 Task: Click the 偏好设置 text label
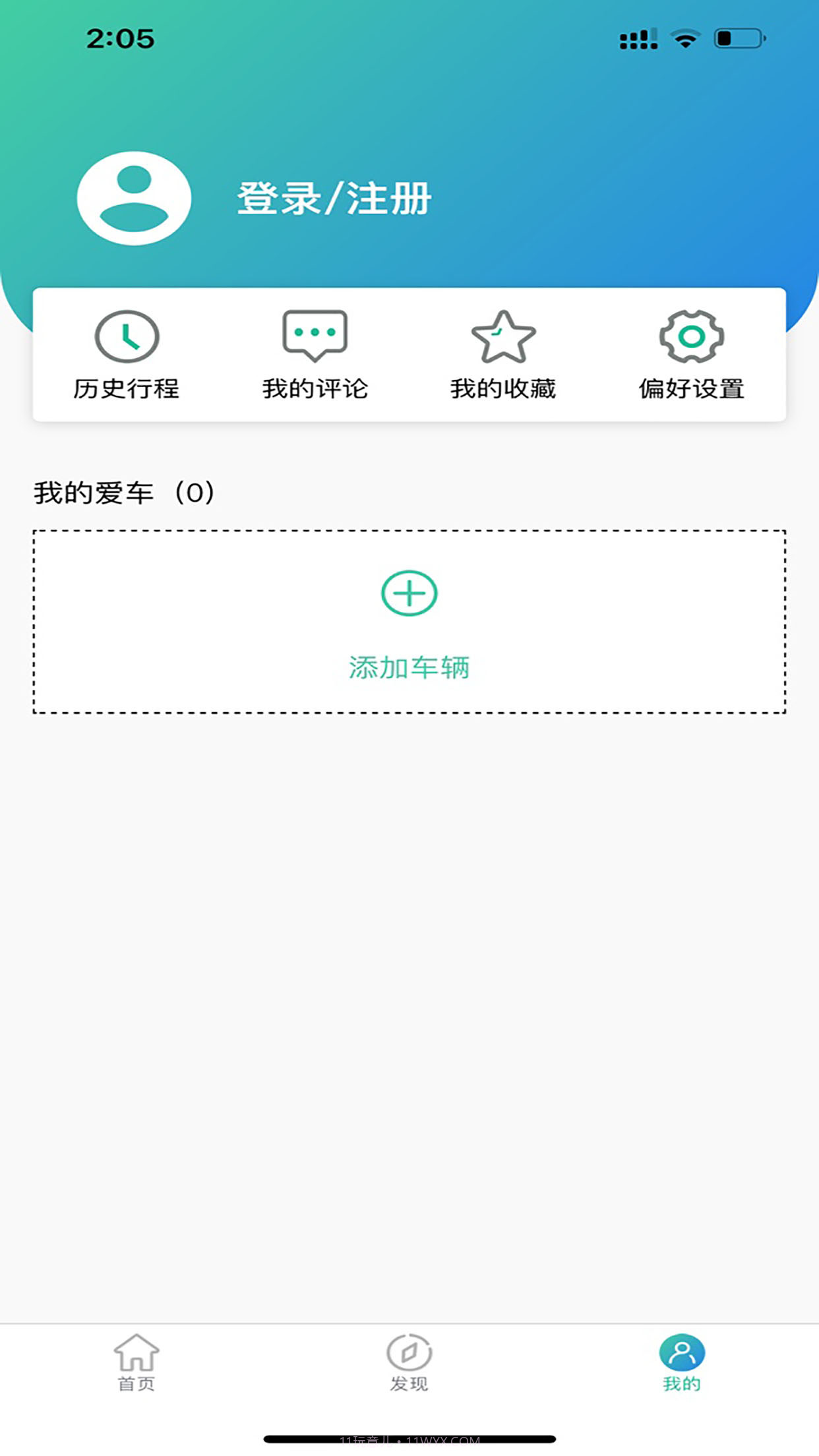[690, 389]
